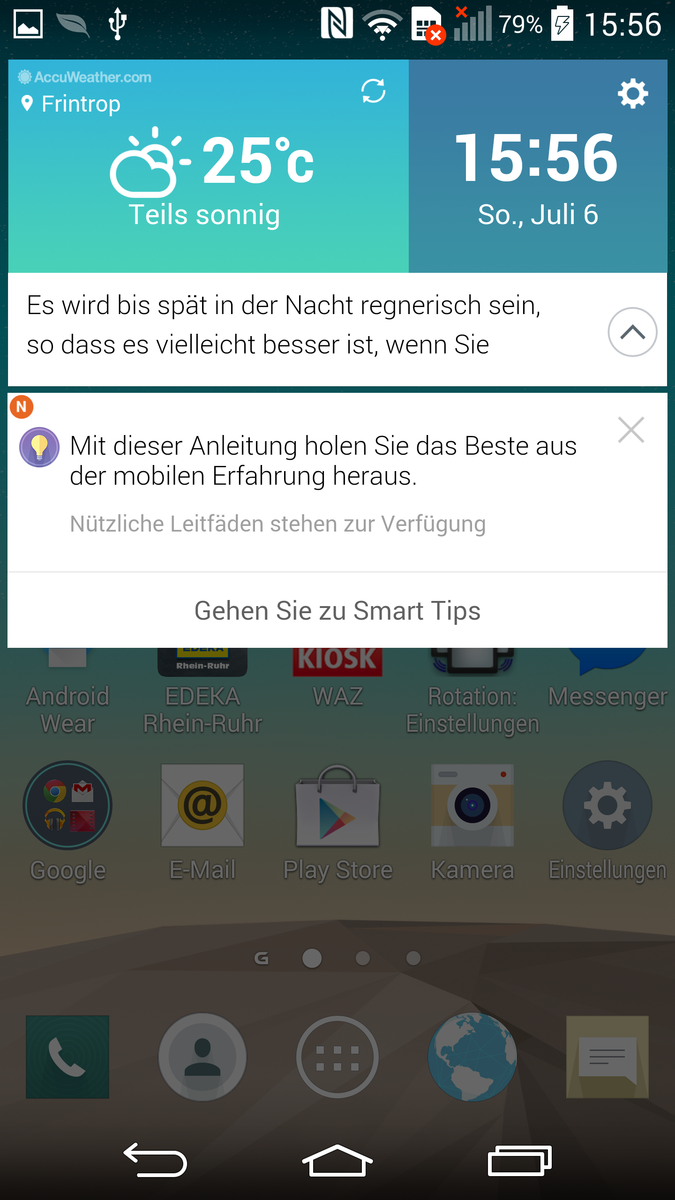The image size is (675, 1200).
Task: Tap Gehen Sie zu Smart Tips
Action: (x=337, y=610)
